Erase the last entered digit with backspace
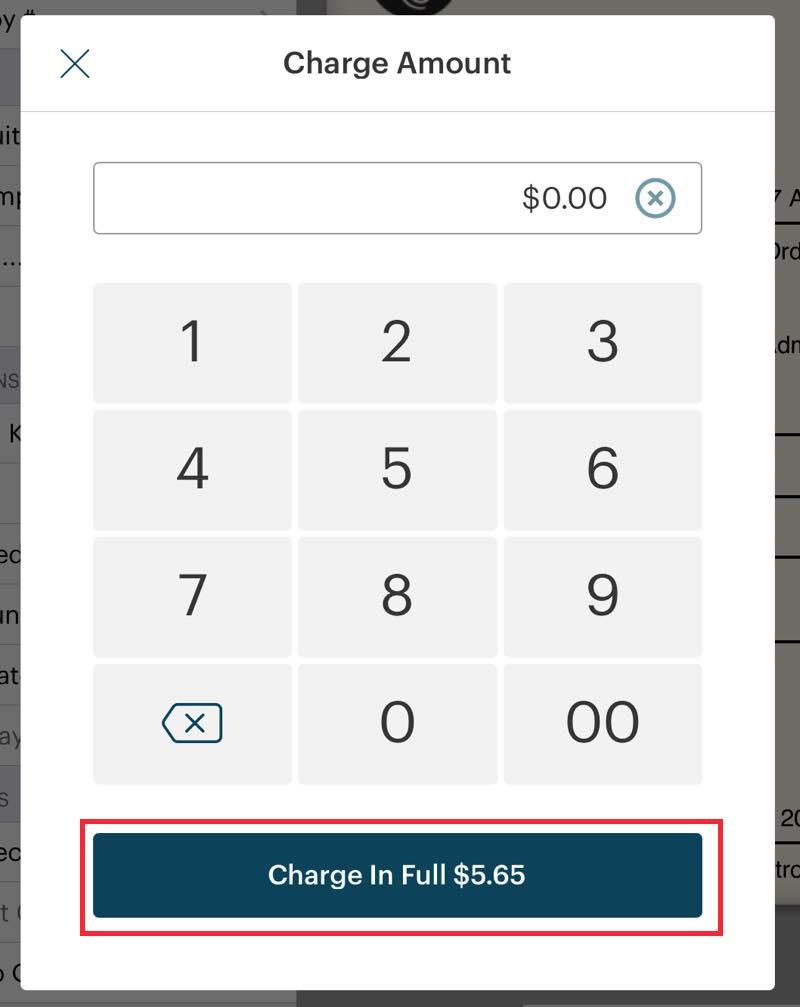 [192, 724]
